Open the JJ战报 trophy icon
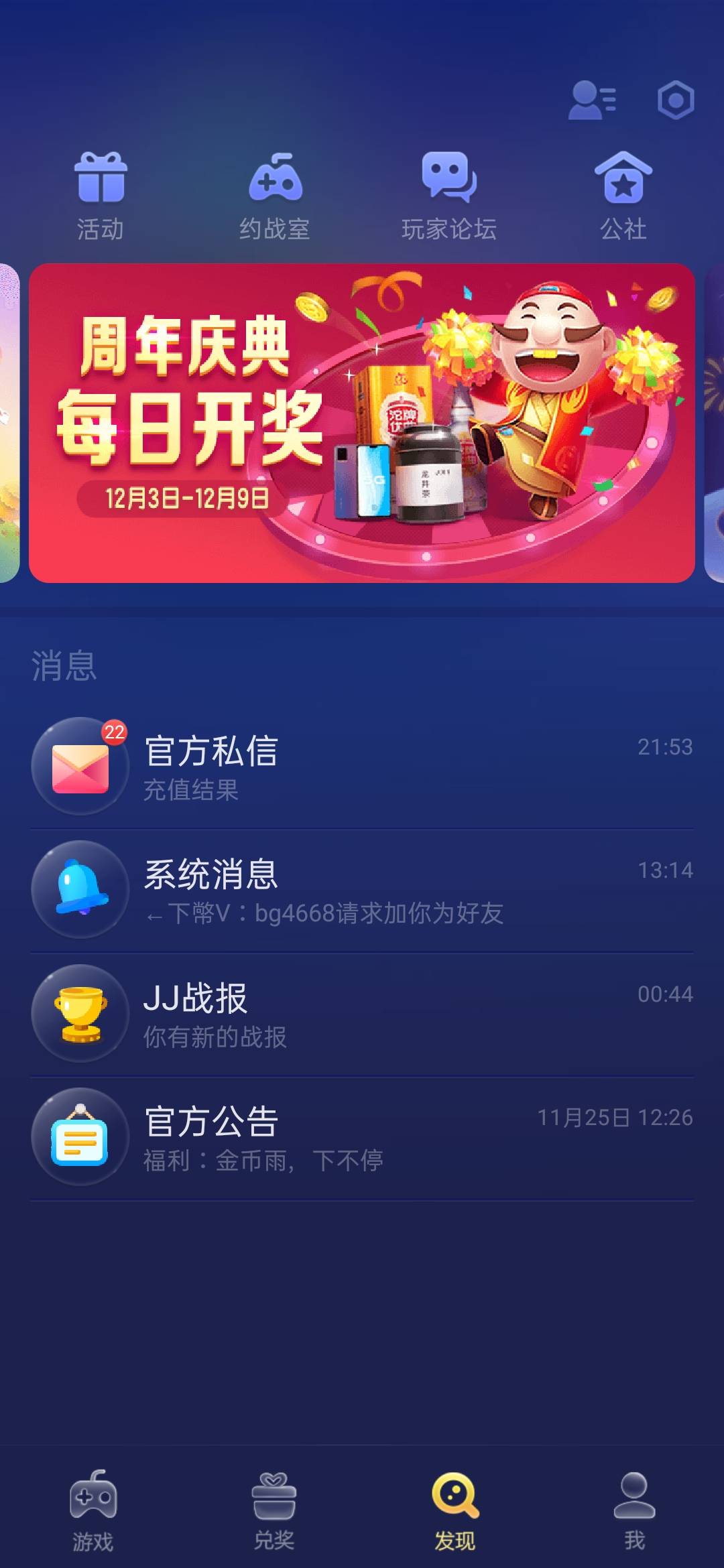The width and height of the screenshot is (724, 1568). [x=80, y=1015]
